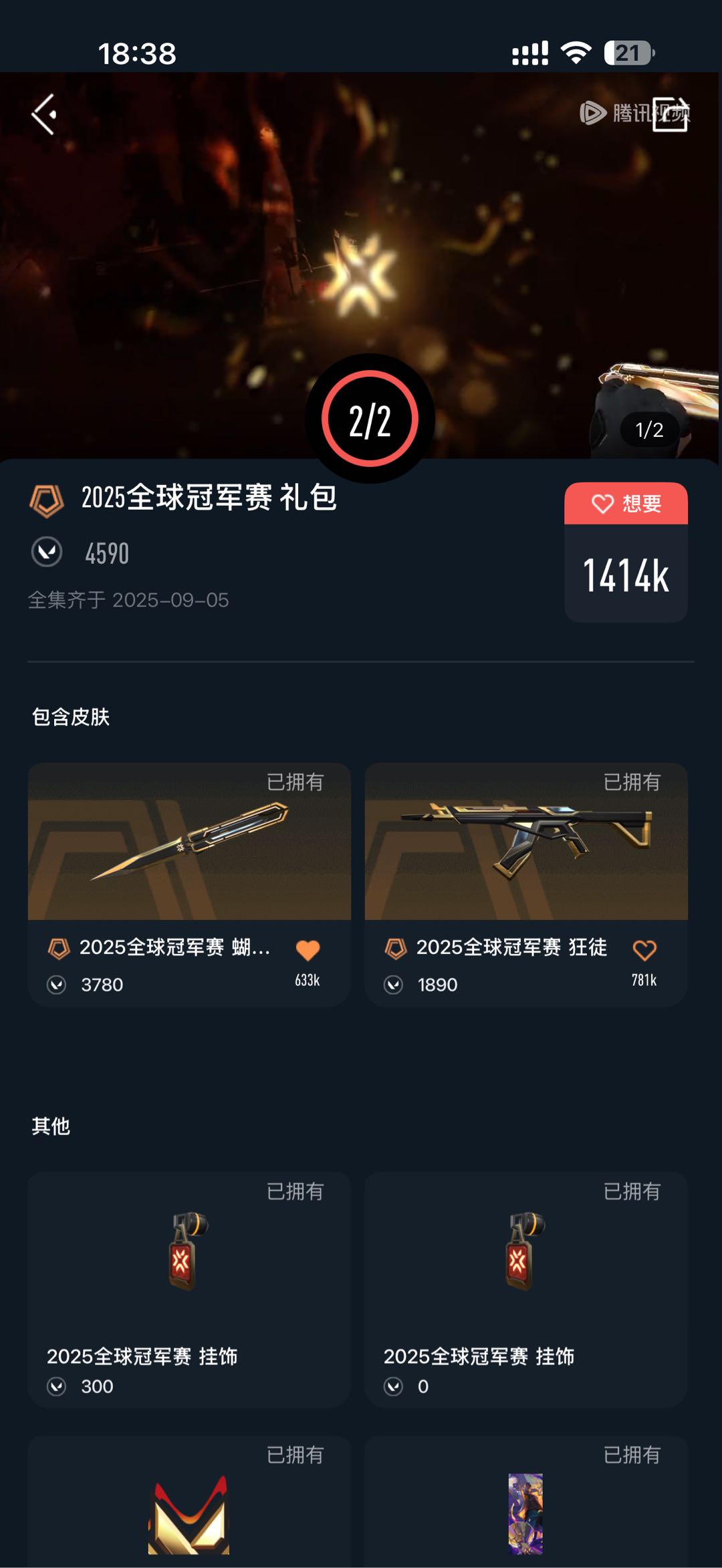The width and height of the screenshot is (722, 1568).
Task: Tap the 想要 want button
Action: [626, 503]
